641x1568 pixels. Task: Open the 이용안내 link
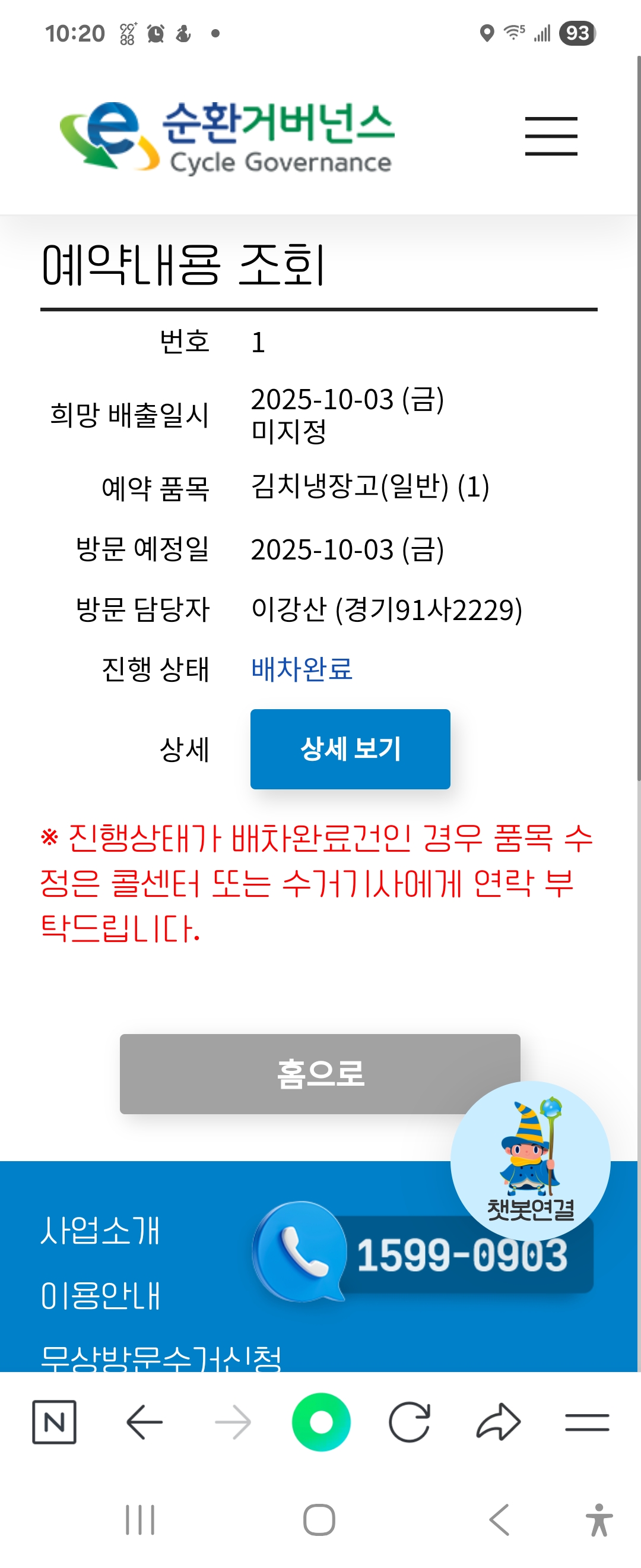tap(100, 1295)
